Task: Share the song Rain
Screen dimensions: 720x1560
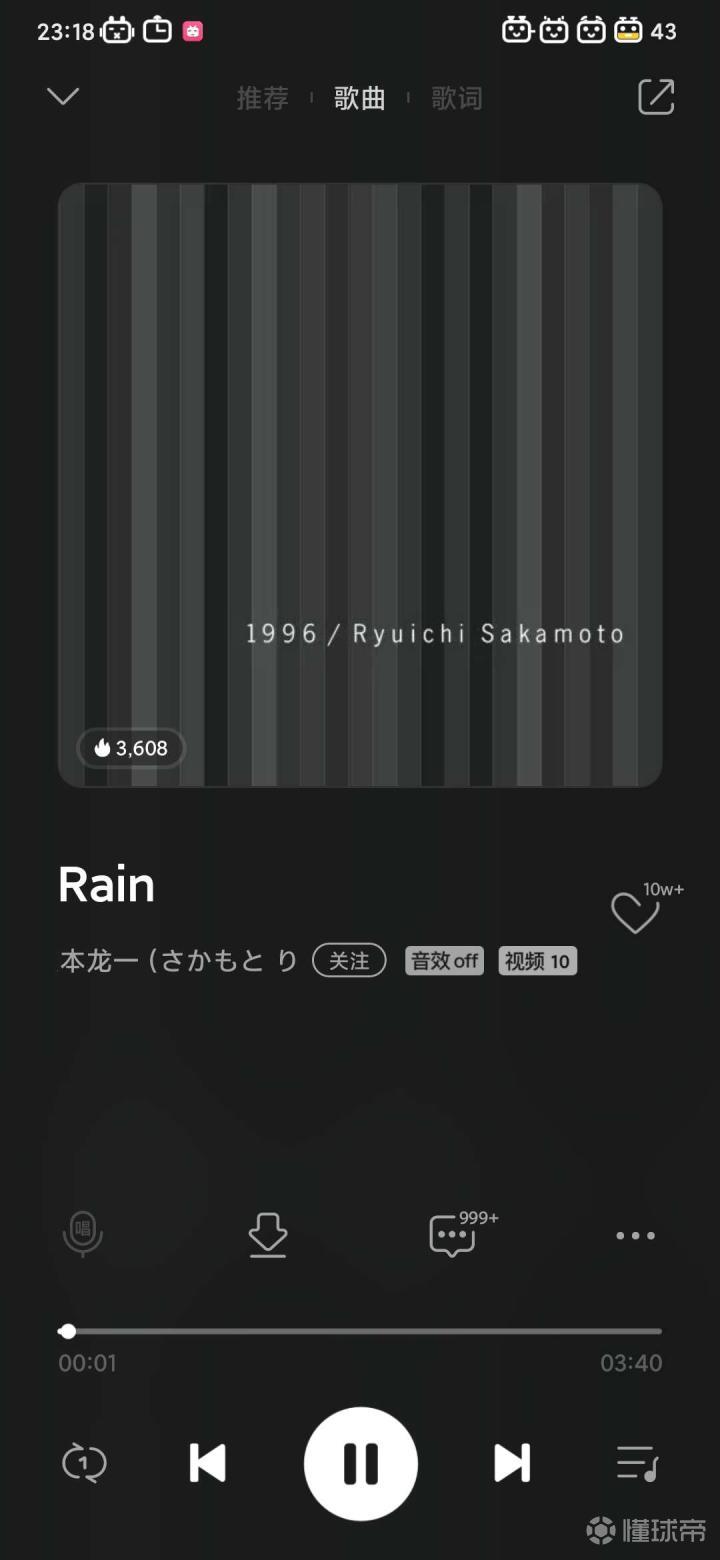Action: click(x=656, y=97)
